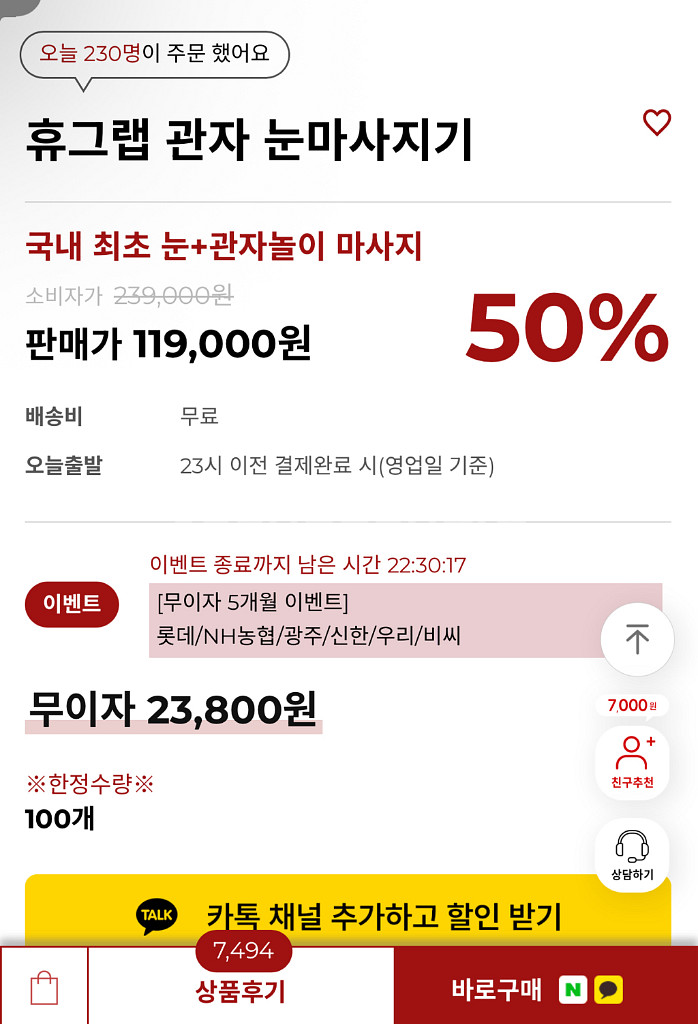Add product to wishlist with heart icon
This screenshot has height=1024, width=698.
[x=656, y=123]
